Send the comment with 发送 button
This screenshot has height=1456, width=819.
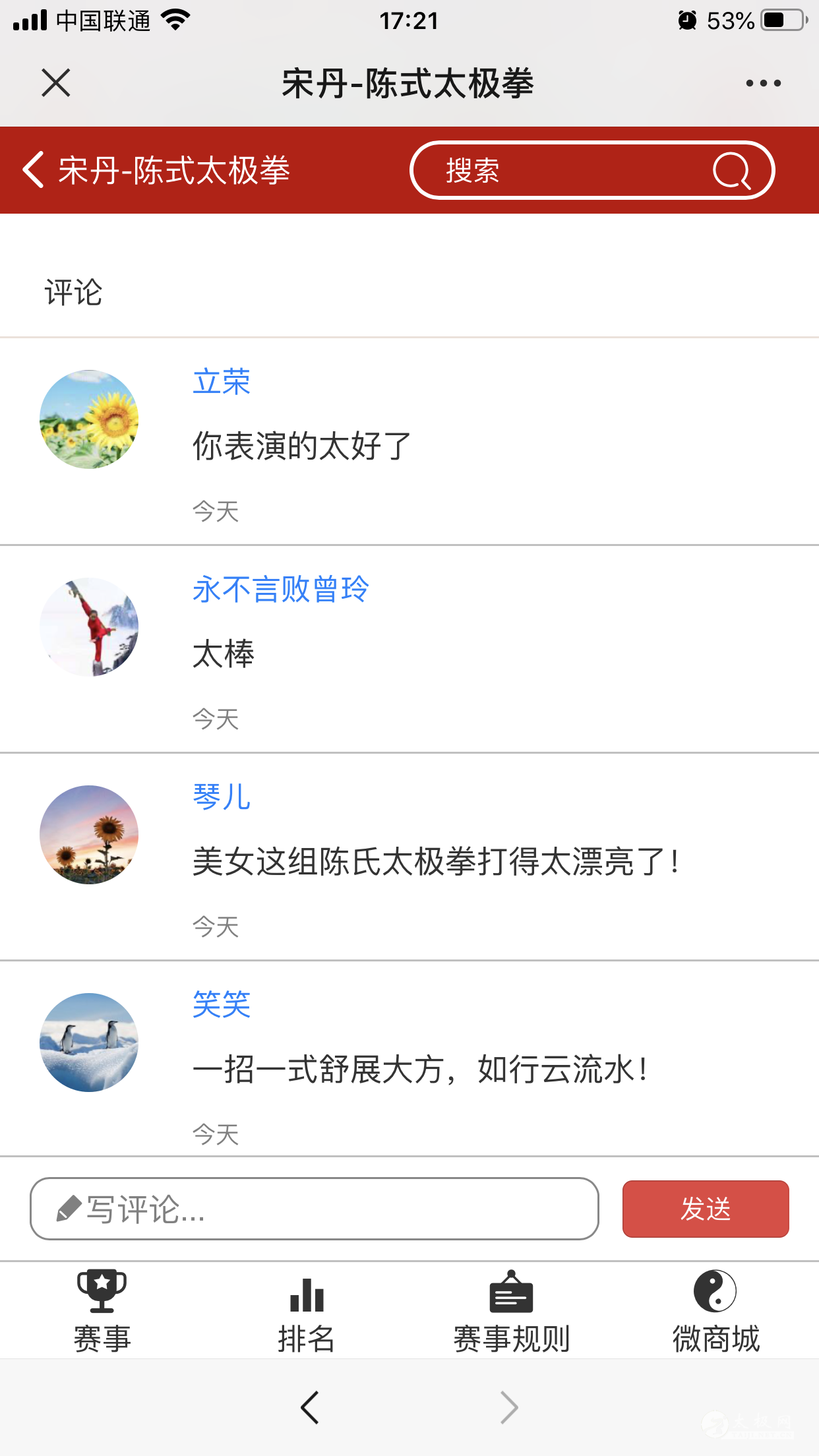coord(706,1209)
